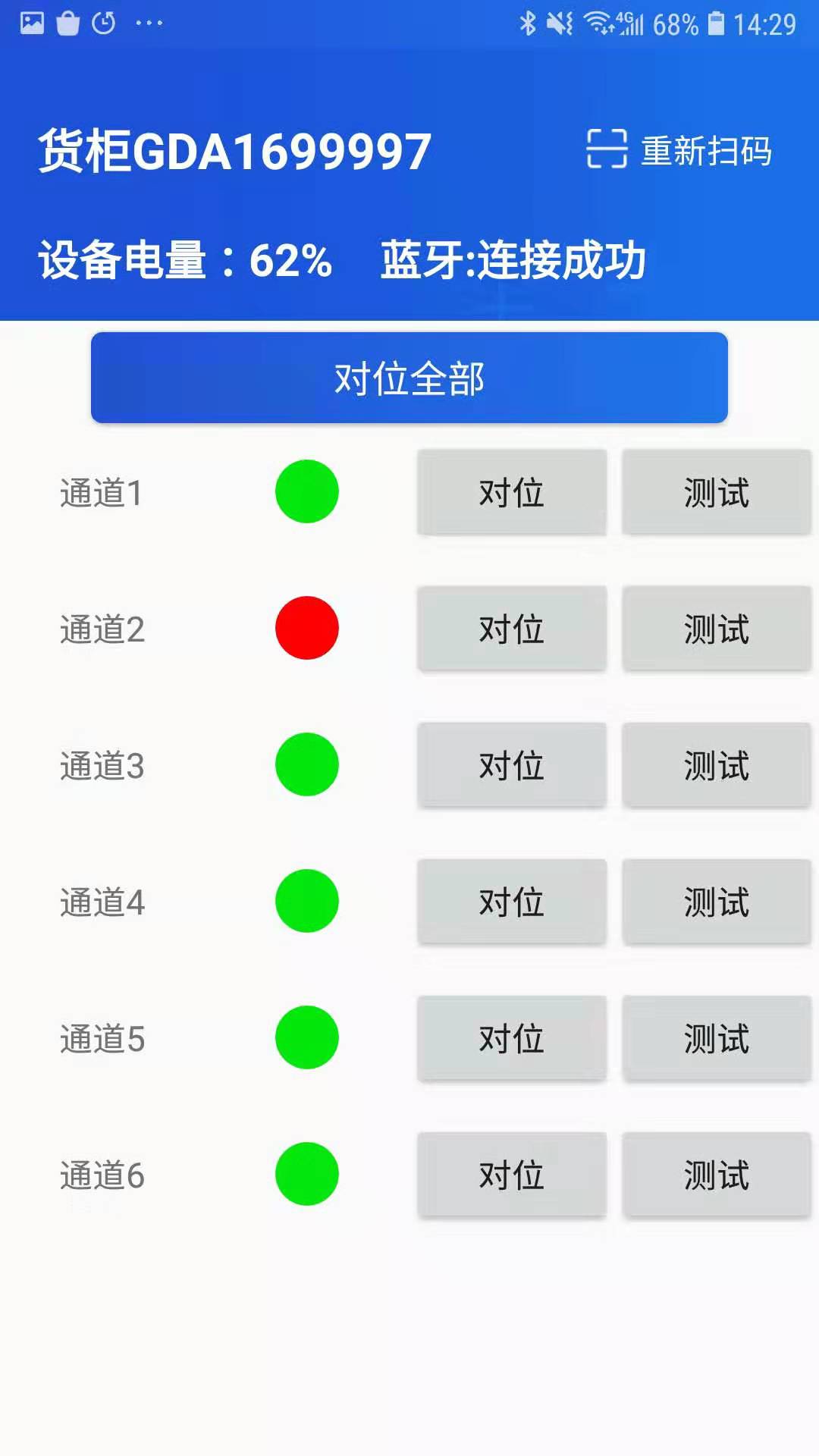Run 测试 on 通道3
Image resolution: width=819 pixels, height=1456 pixels.
click(717, 765)
